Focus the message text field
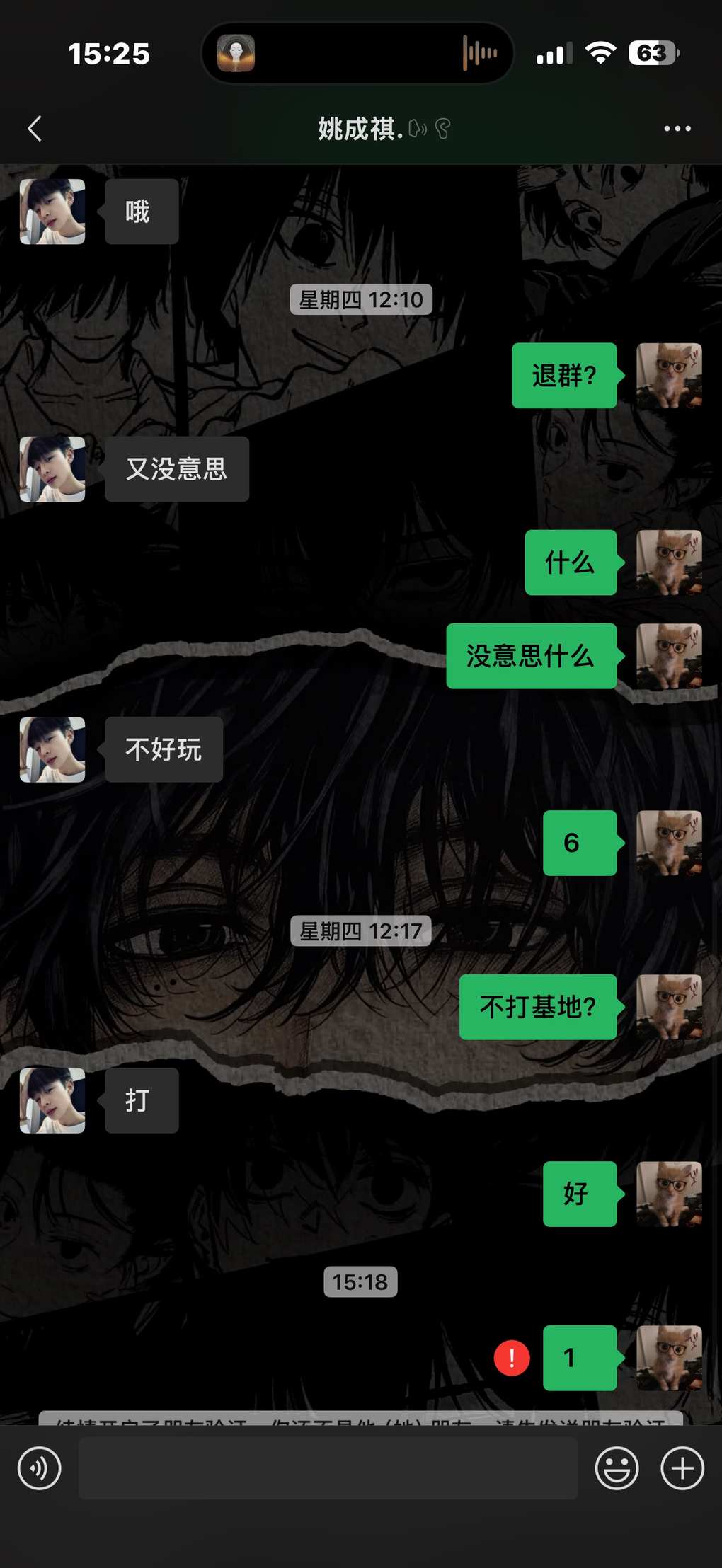Image resolution: width=722 pixels, height=1568 pixels. [328, 1468]
